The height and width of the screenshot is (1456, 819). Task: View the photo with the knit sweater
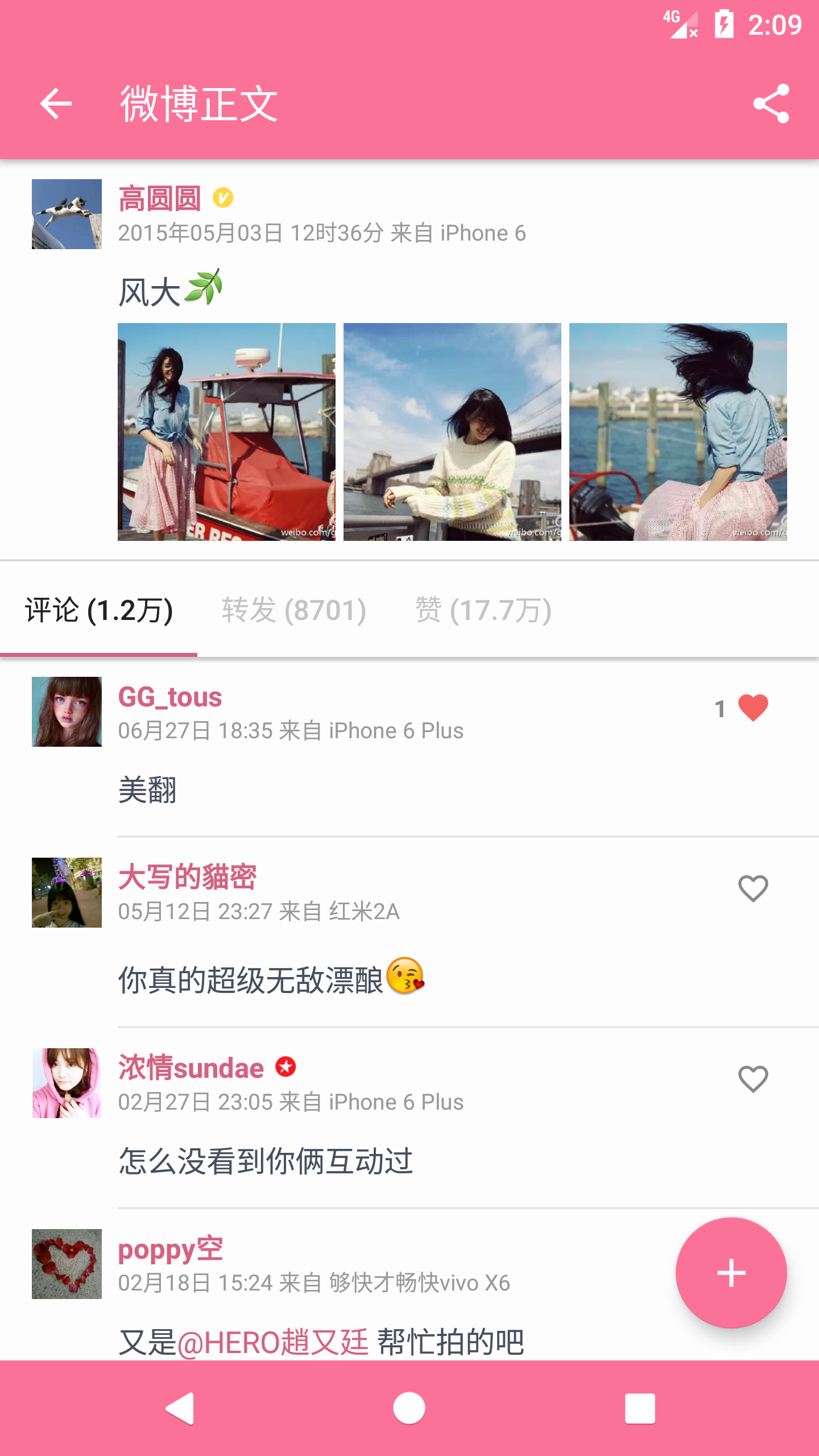pos(452,432)
